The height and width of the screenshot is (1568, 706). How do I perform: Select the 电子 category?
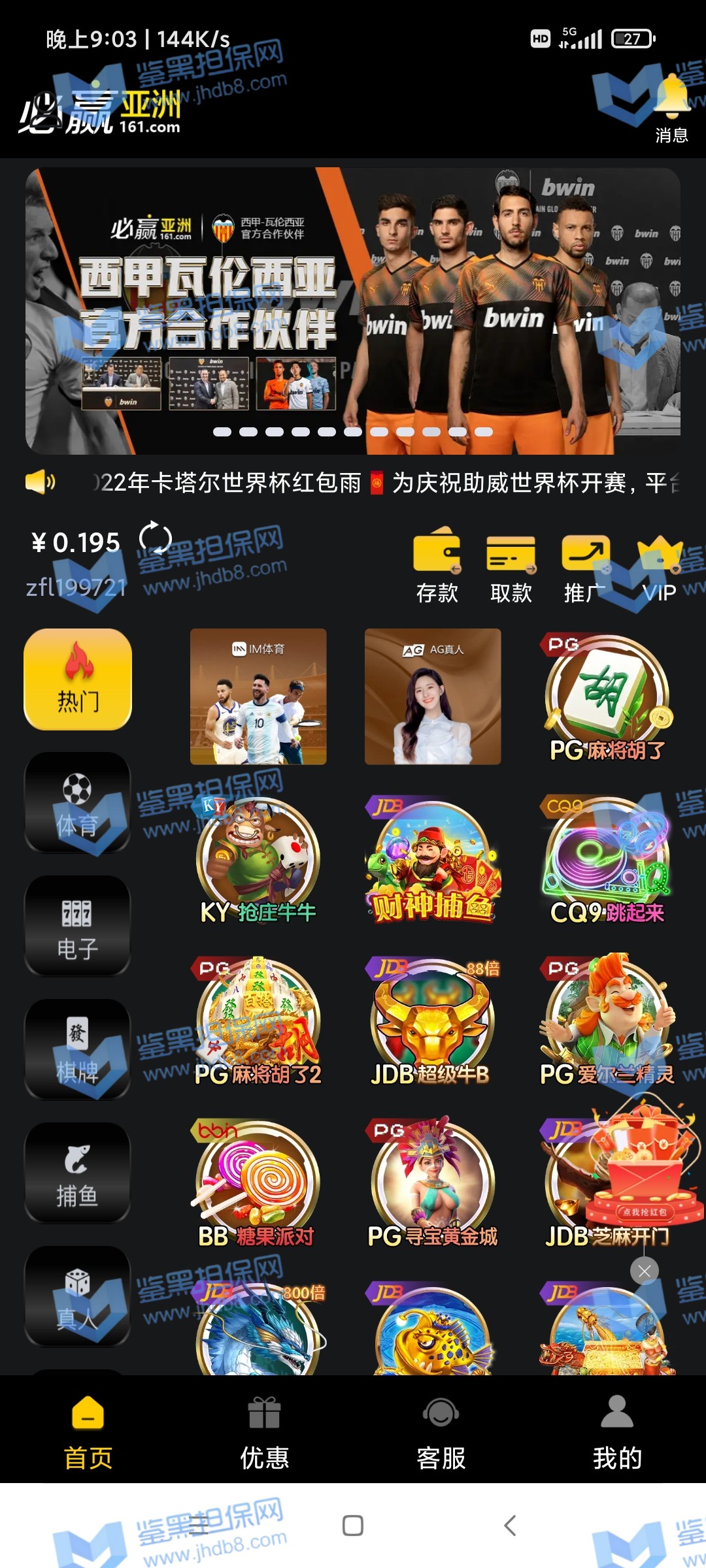[x=77, y=926]
